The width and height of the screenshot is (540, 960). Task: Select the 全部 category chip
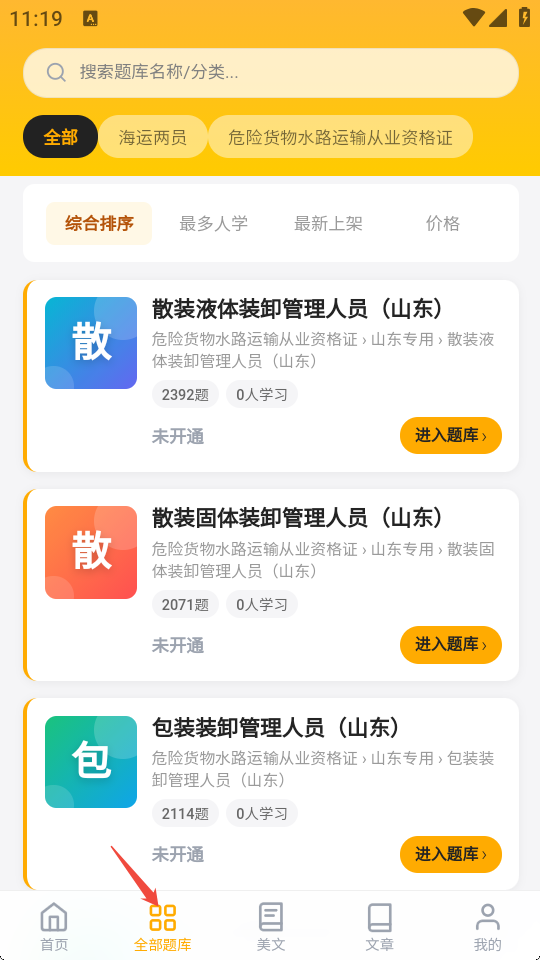(61, 137)
